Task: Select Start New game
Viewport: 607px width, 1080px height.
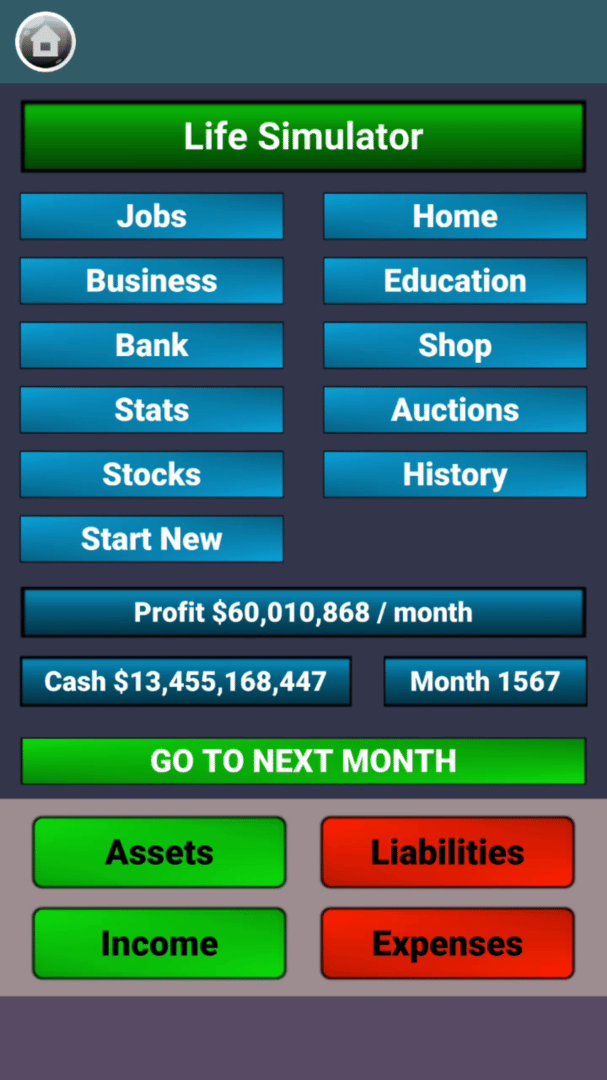Action: tap(152, 539)
